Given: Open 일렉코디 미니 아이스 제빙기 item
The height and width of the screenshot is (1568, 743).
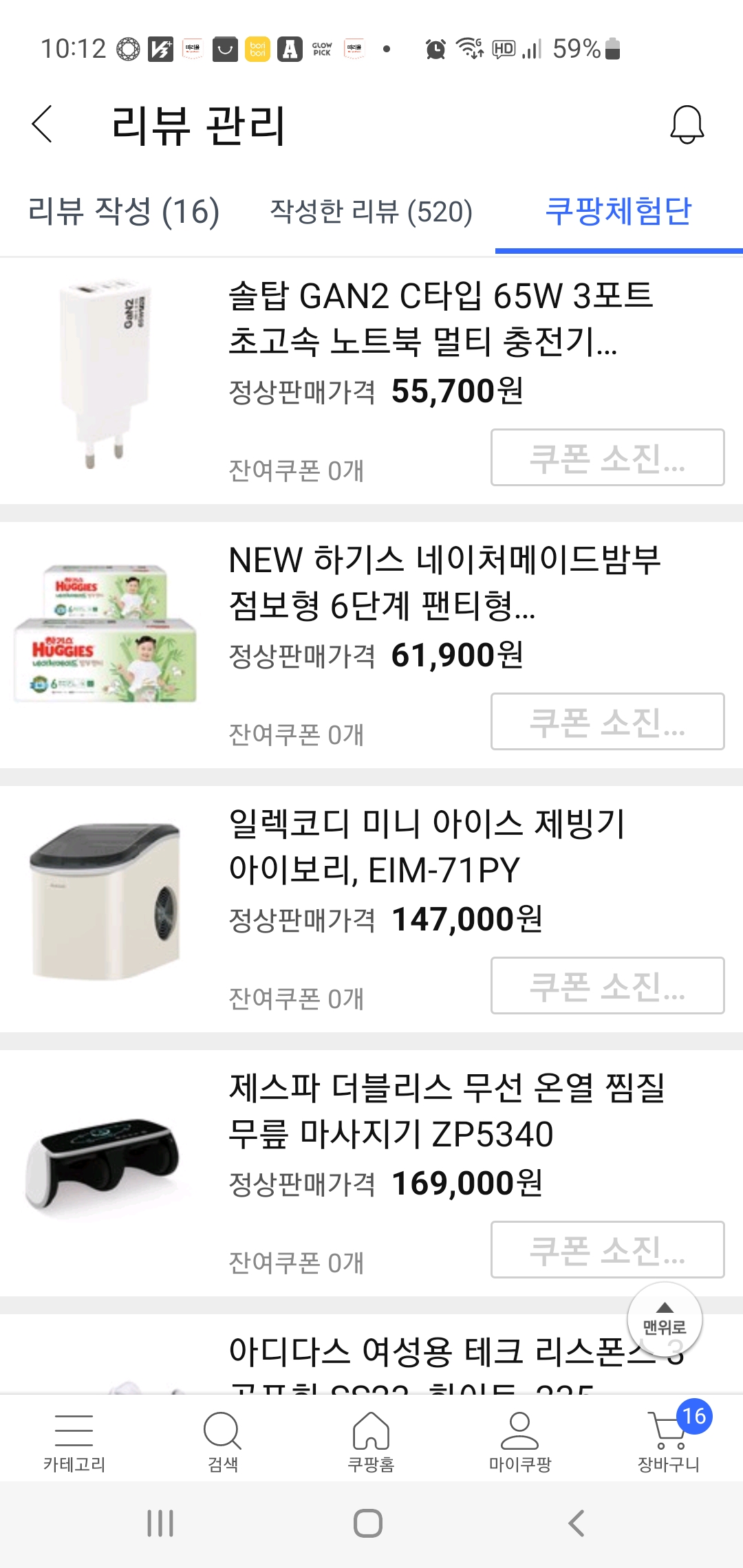Looking at the screenshot, I should (x=427, y=847).
